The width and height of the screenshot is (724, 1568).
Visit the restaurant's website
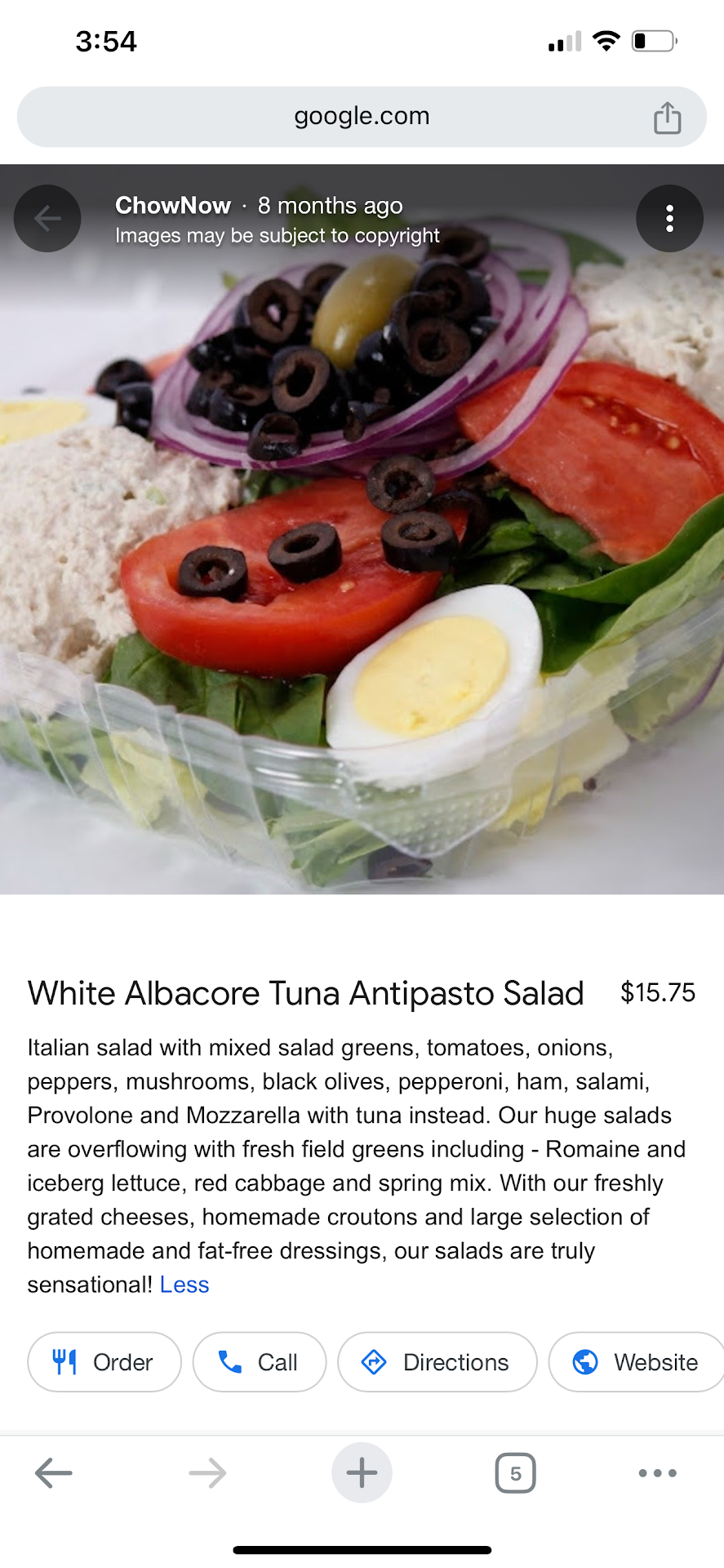637,1362
